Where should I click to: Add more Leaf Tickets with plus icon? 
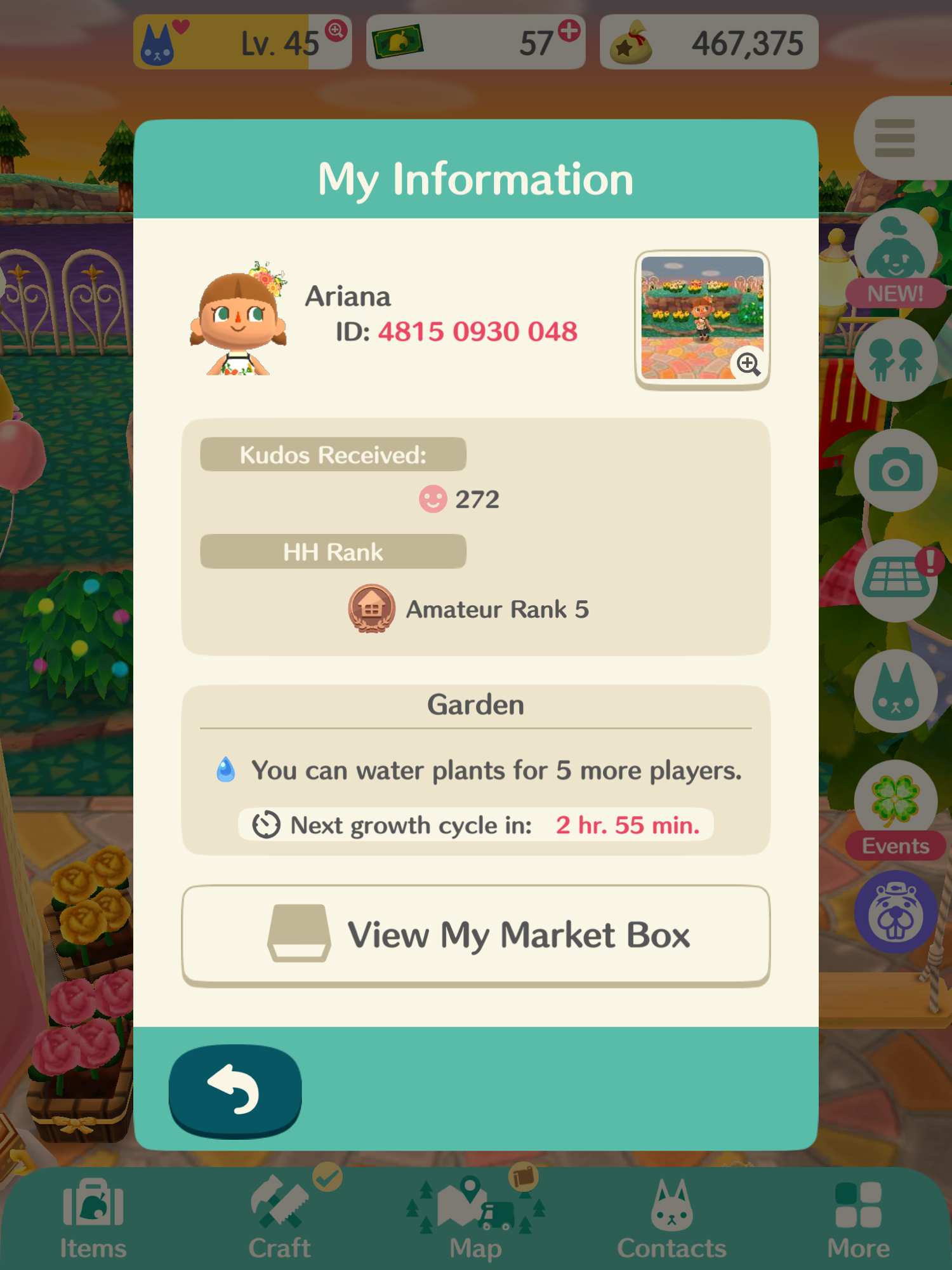[569, 30]
